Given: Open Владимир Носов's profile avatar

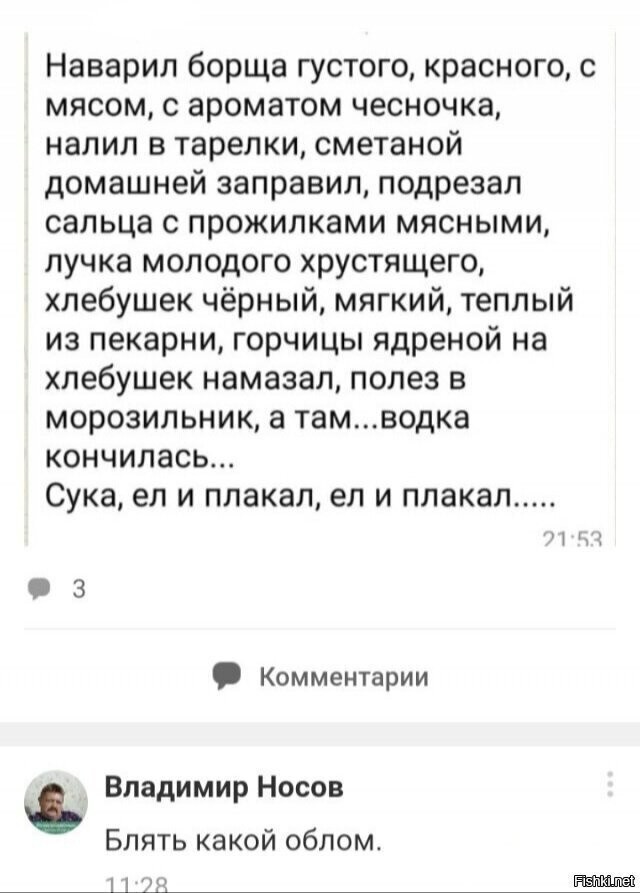Looking at the screenshot, I should tap(56, 801).
